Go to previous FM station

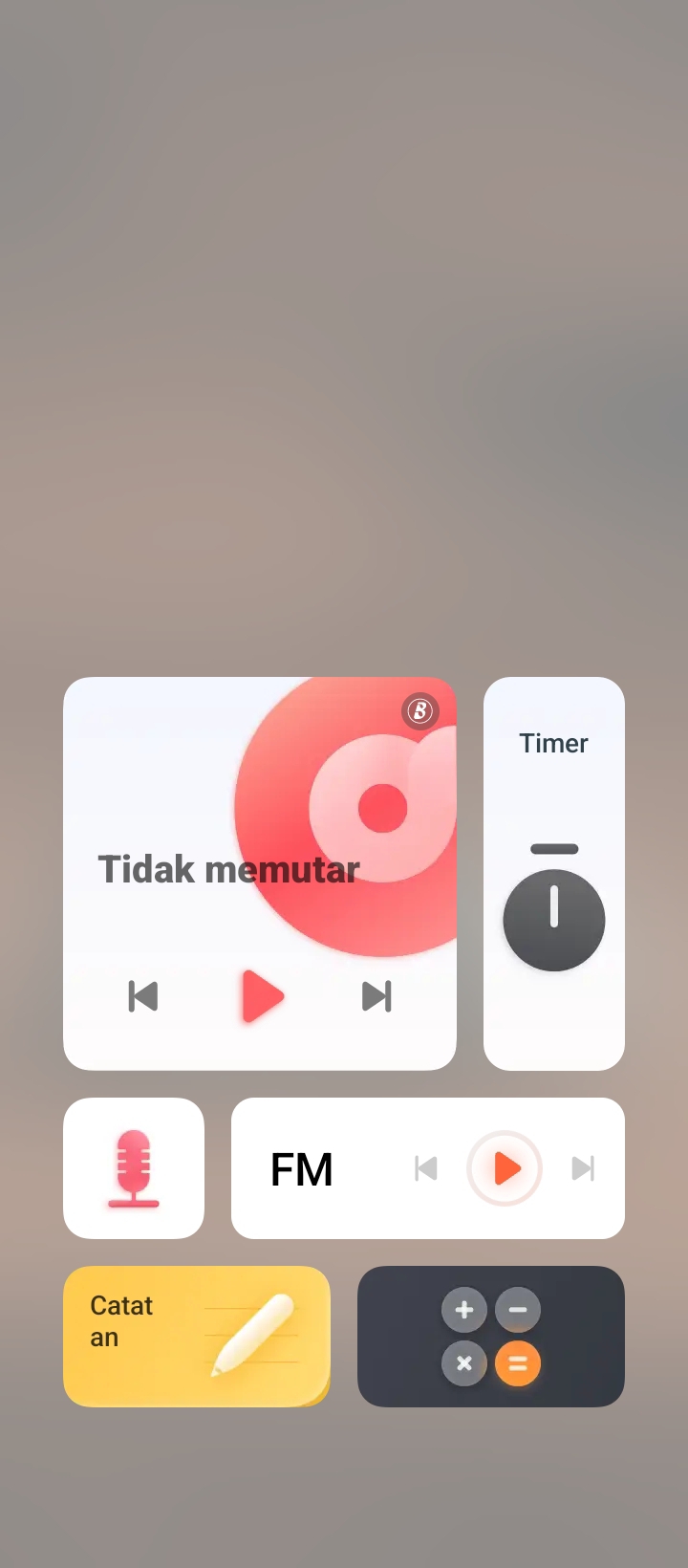(x=426, y=1168)
